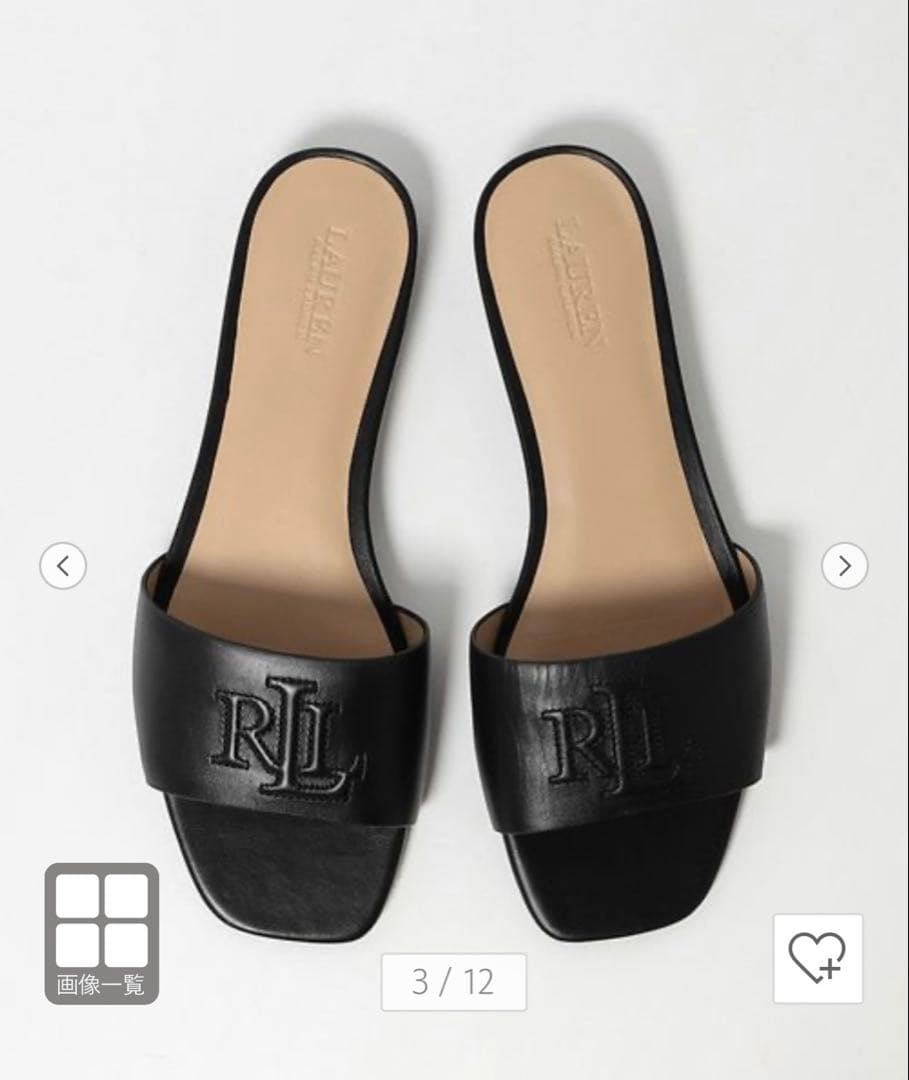Go to the previous product image
Image resolution: width=909 pixels, height=1080 pixels.
[x=63, y=566]
